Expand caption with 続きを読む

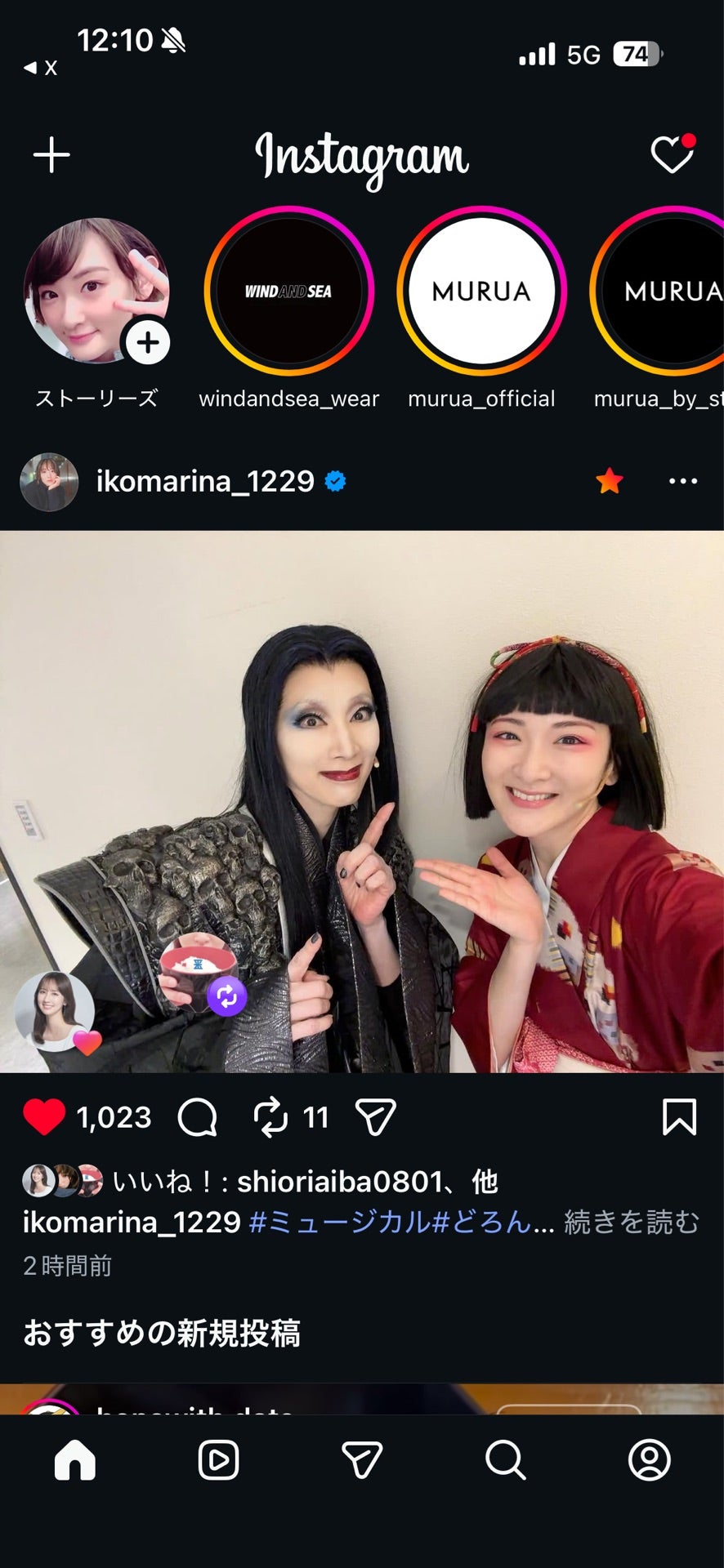[631, 1223]
